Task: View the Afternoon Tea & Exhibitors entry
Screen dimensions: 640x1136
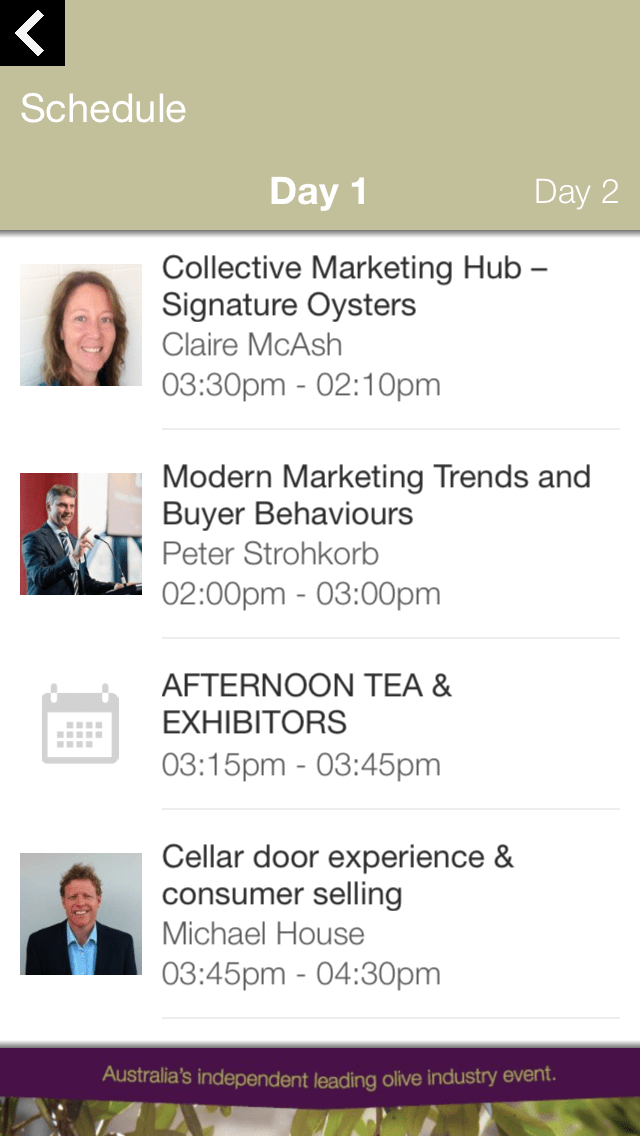Action: tap(306, 704)
